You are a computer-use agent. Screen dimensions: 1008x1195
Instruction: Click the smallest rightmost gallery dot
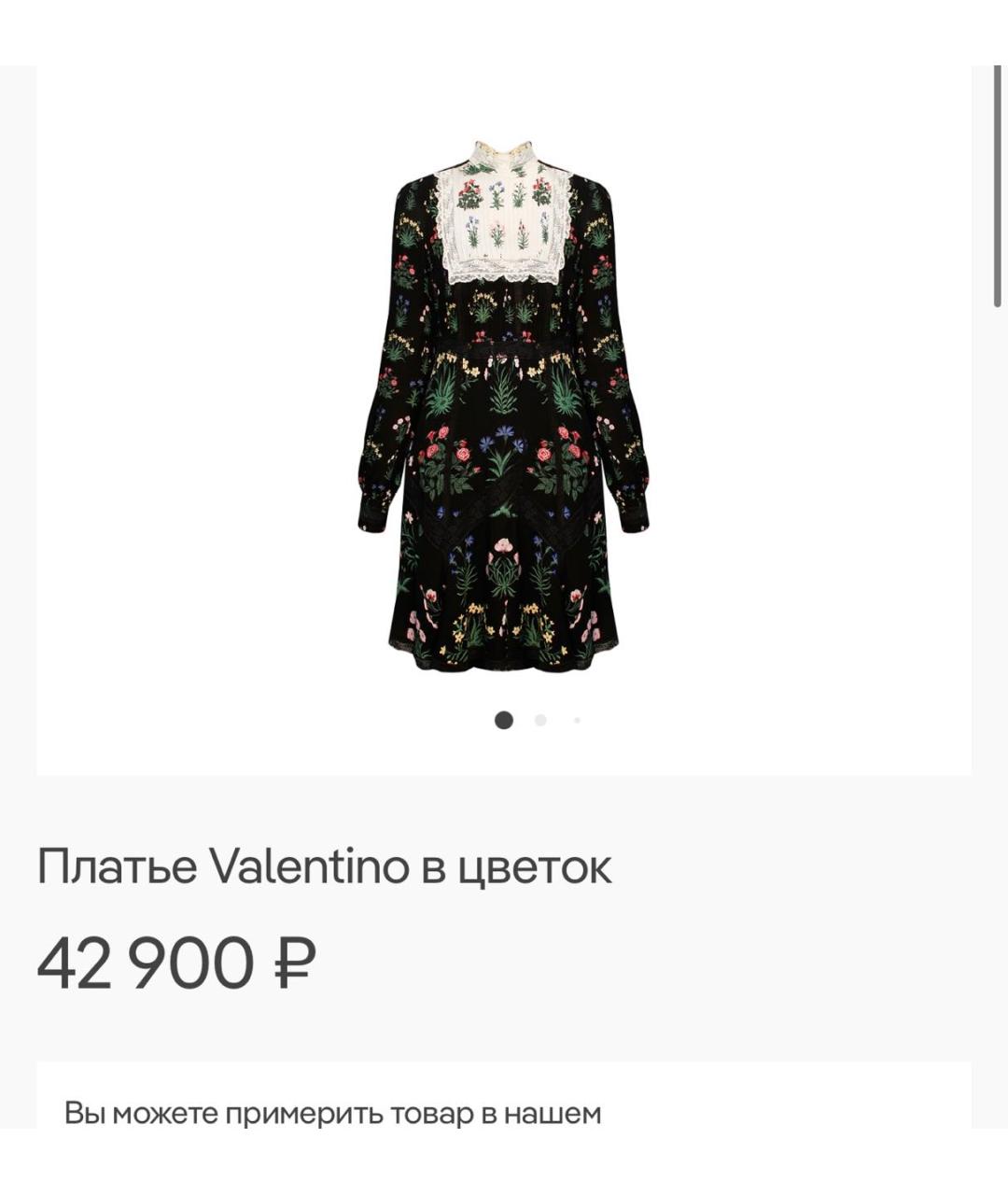tap(576, 720)
